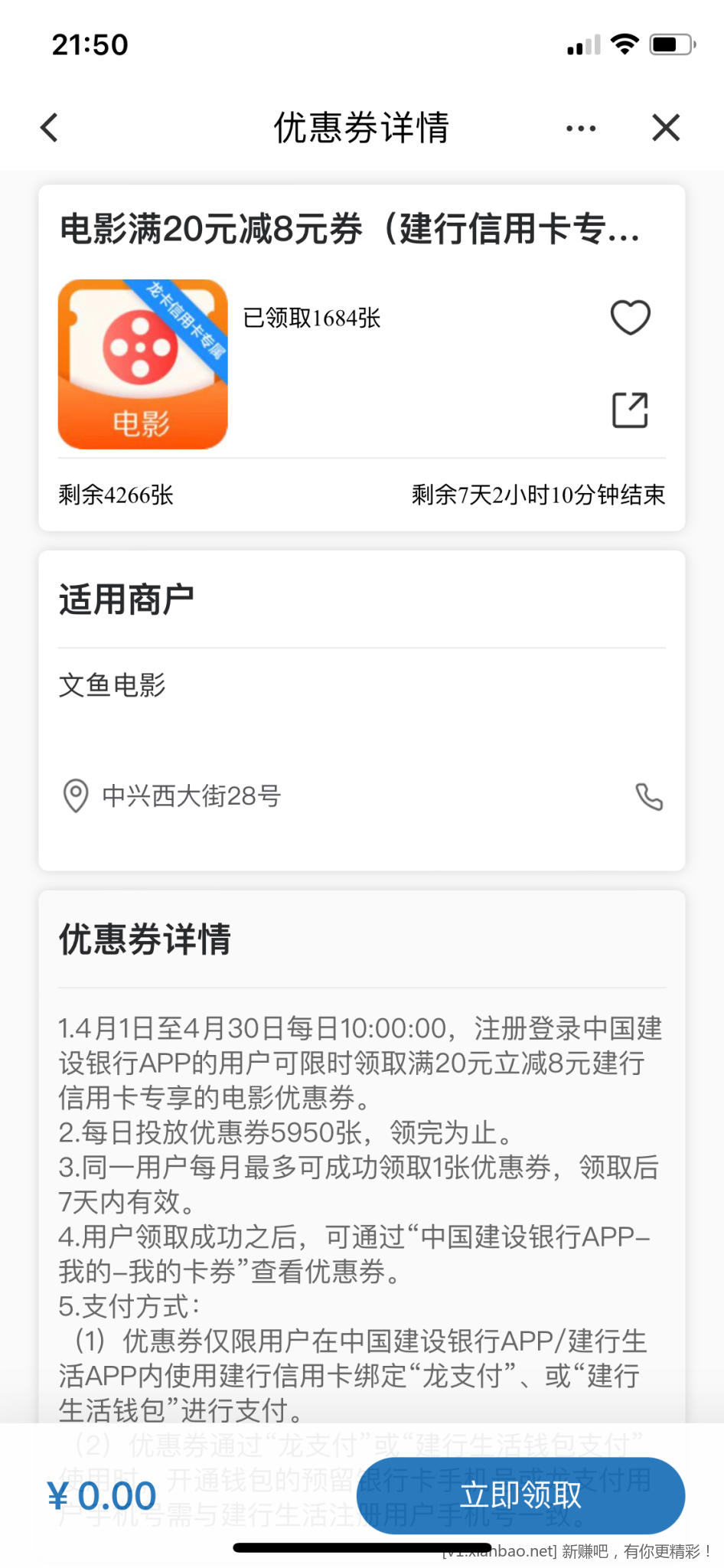Open address 中兴西大街28号 on map
Image resolution: width=724 pixels, height=1568 pixels.
coord(191,796)
